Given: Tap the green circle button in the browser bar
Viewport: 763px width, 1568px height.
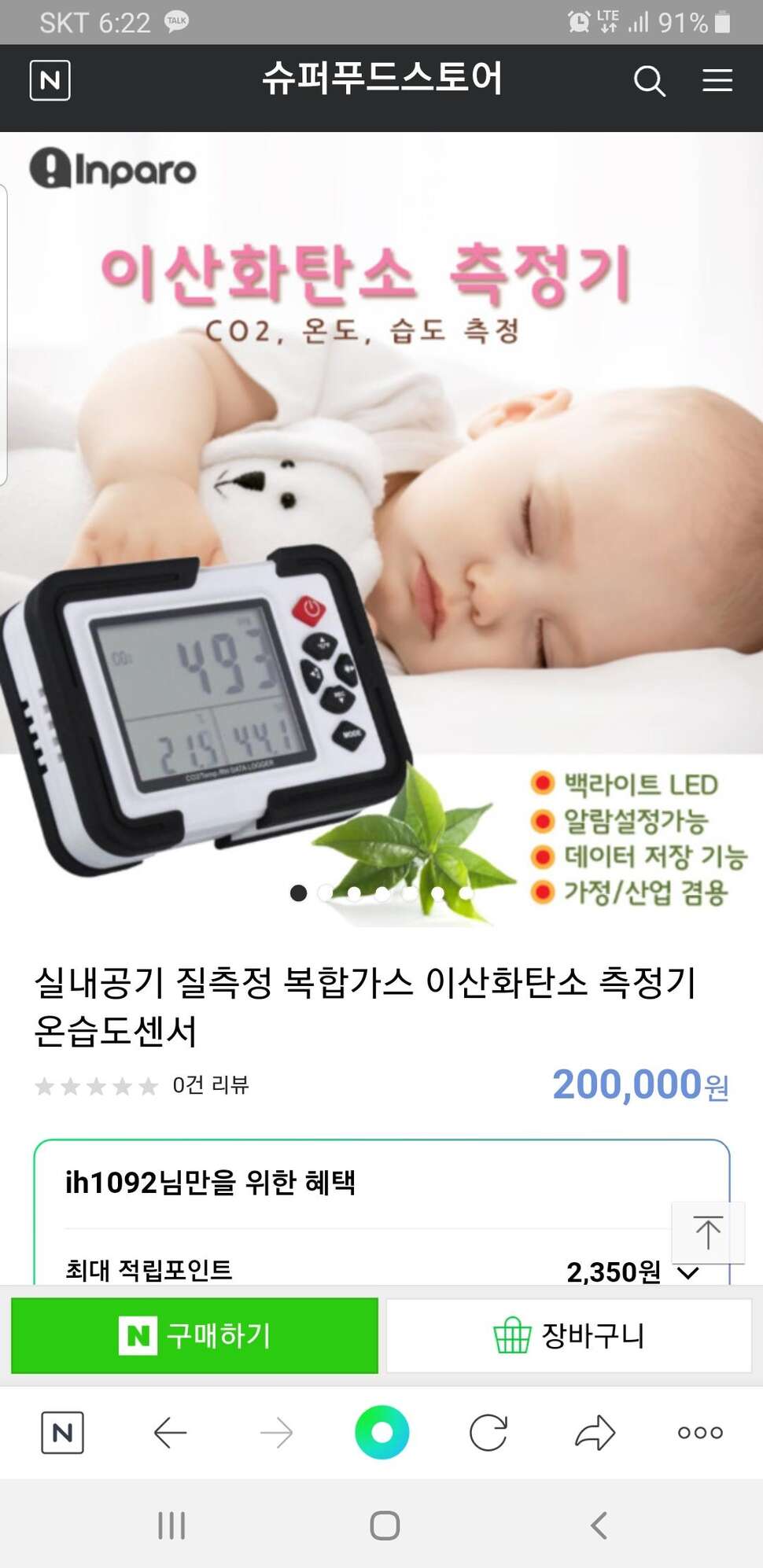Looking at the screenshot, I should (382, 1432).
